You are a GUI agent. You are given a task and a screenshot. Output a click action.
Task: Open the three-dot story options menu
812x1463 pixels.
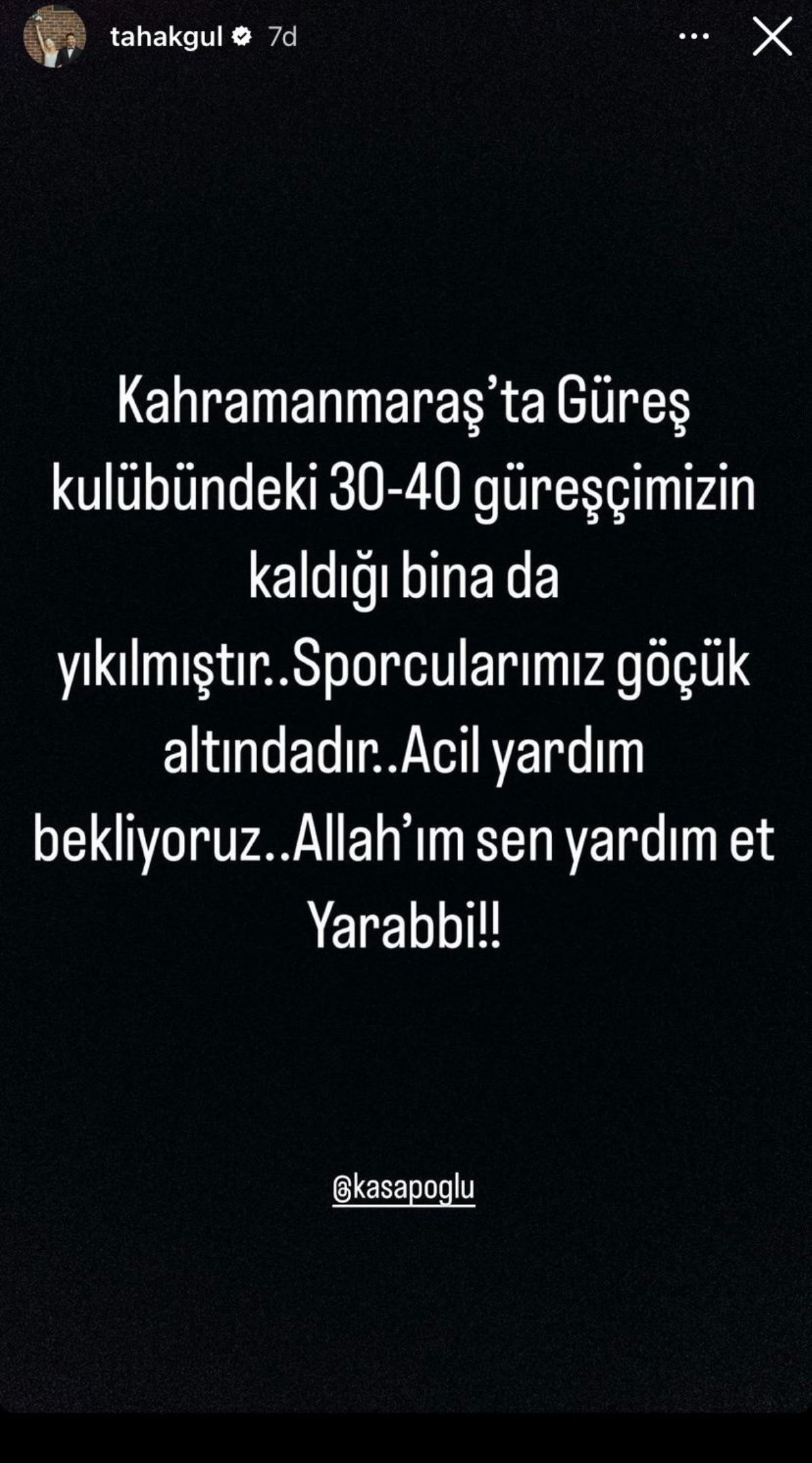click(x=694, y=37)
